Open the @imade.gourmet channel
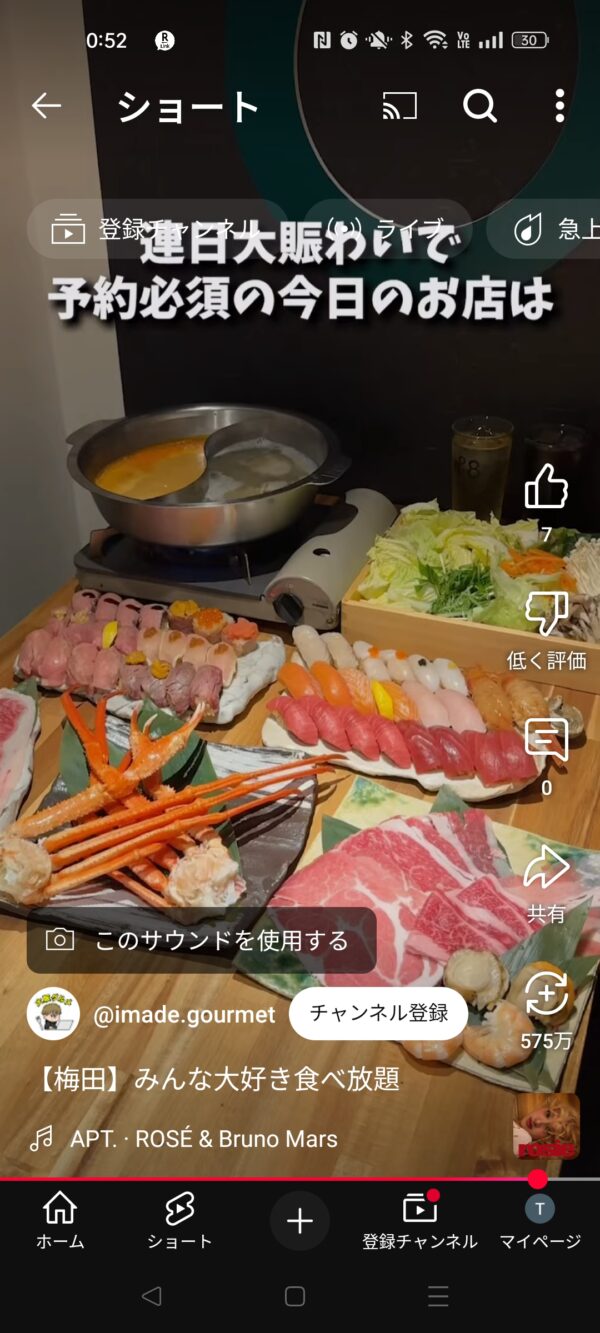This screenshot has height=1333, width=600. pyautogui.click(x=183, y=1015)
